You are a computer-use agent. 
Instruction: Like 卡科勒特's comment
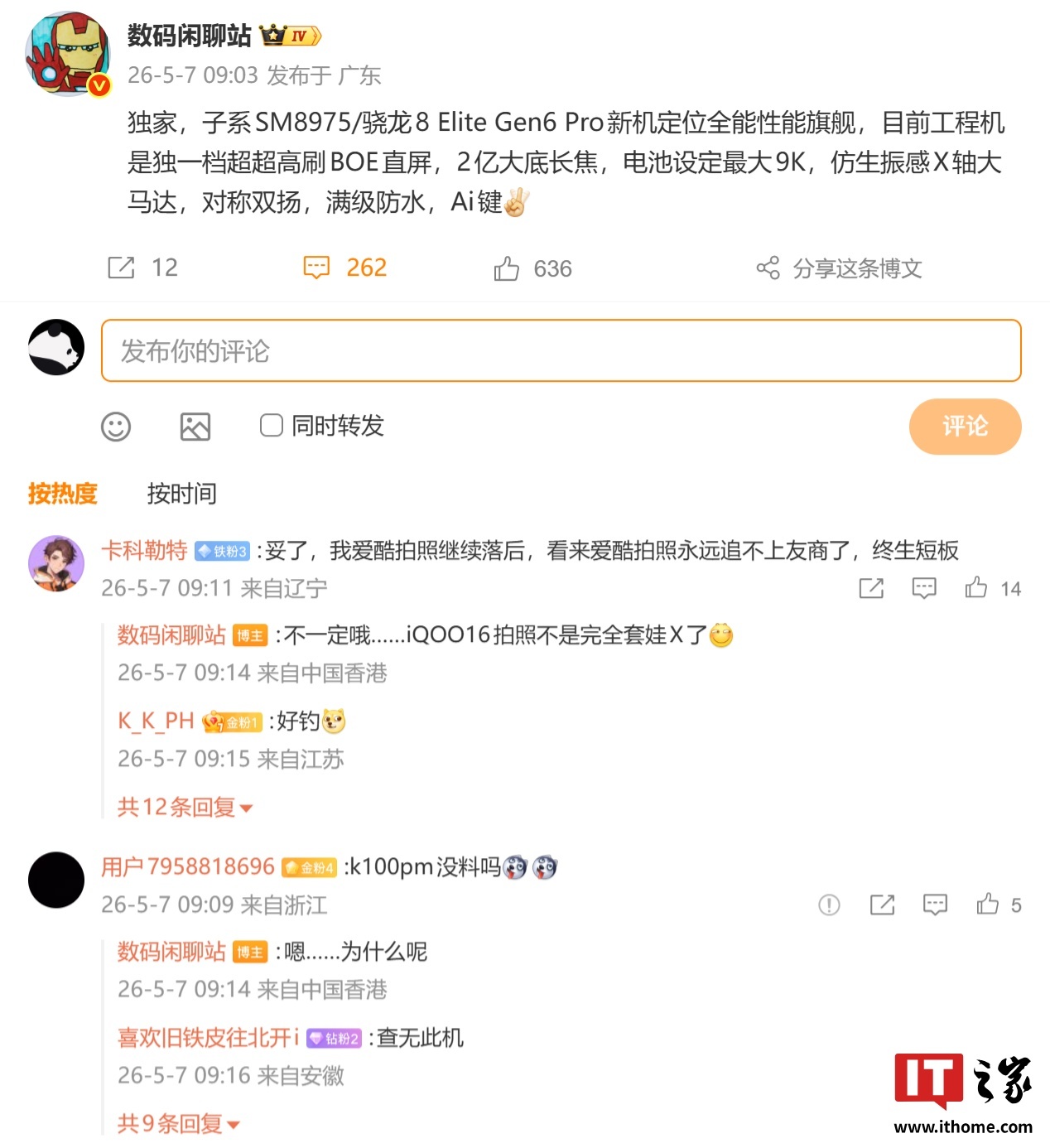tap(992, 588)
